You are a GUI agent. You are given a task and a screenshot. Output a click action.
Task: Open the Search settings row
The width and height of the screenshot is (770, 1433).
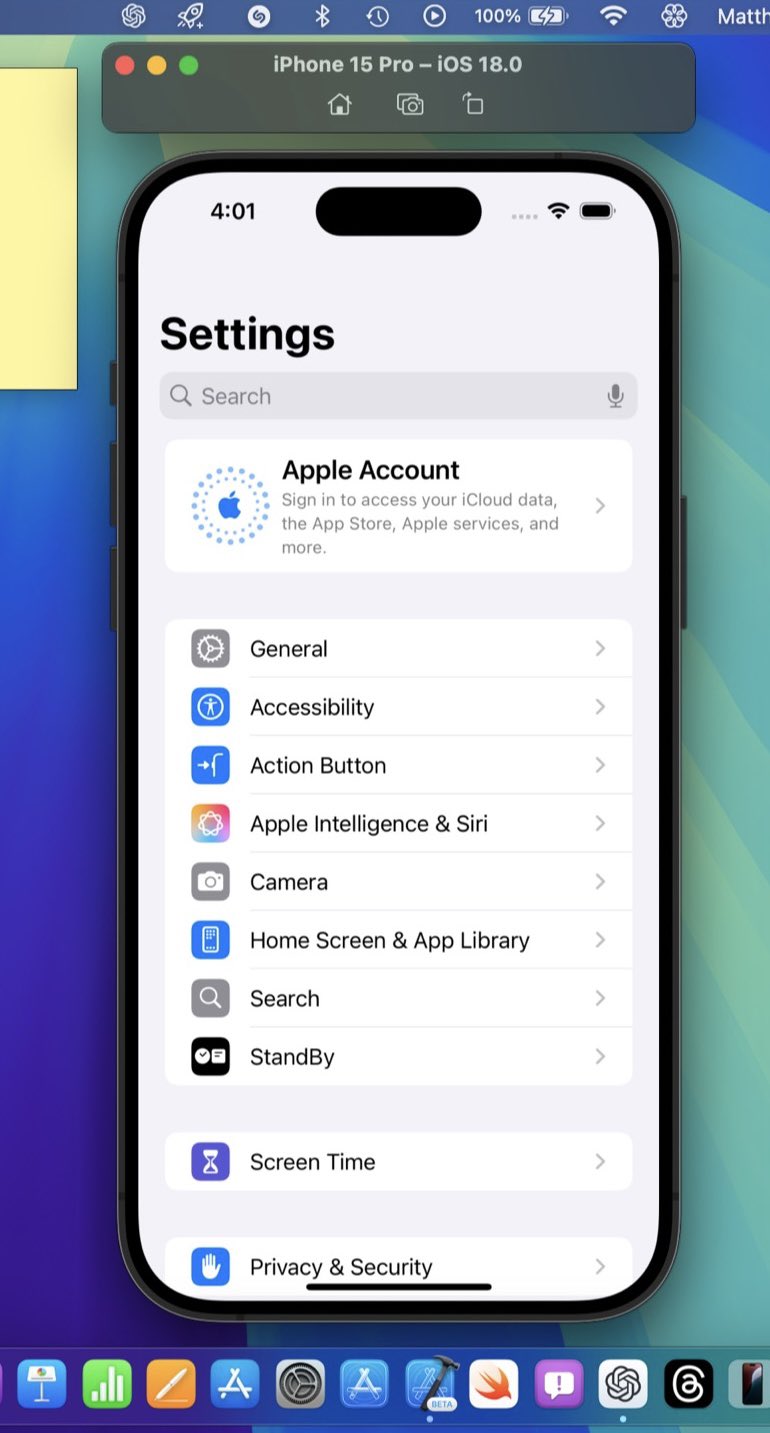click(398, 998)
